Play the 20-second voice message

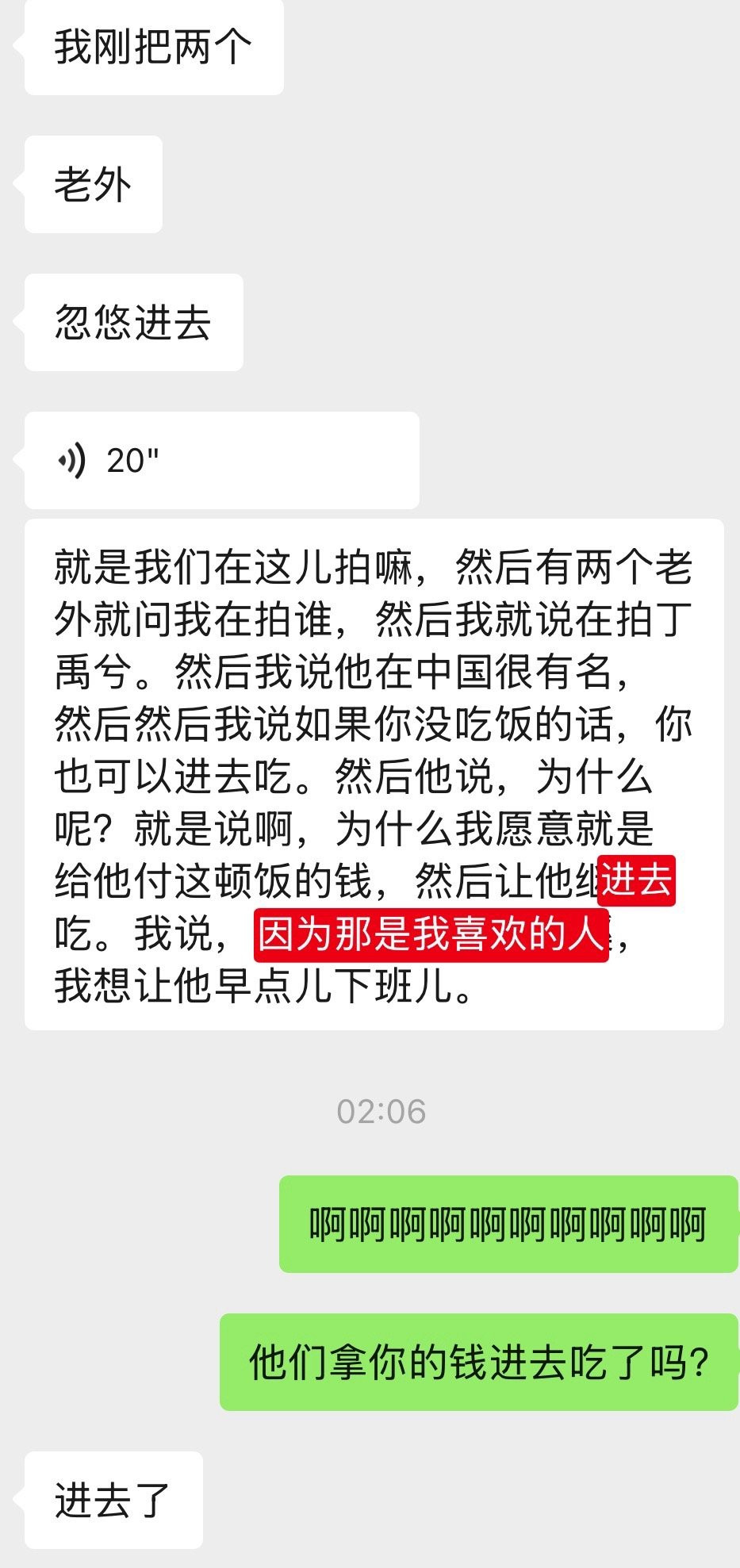[x=220, y=460]
